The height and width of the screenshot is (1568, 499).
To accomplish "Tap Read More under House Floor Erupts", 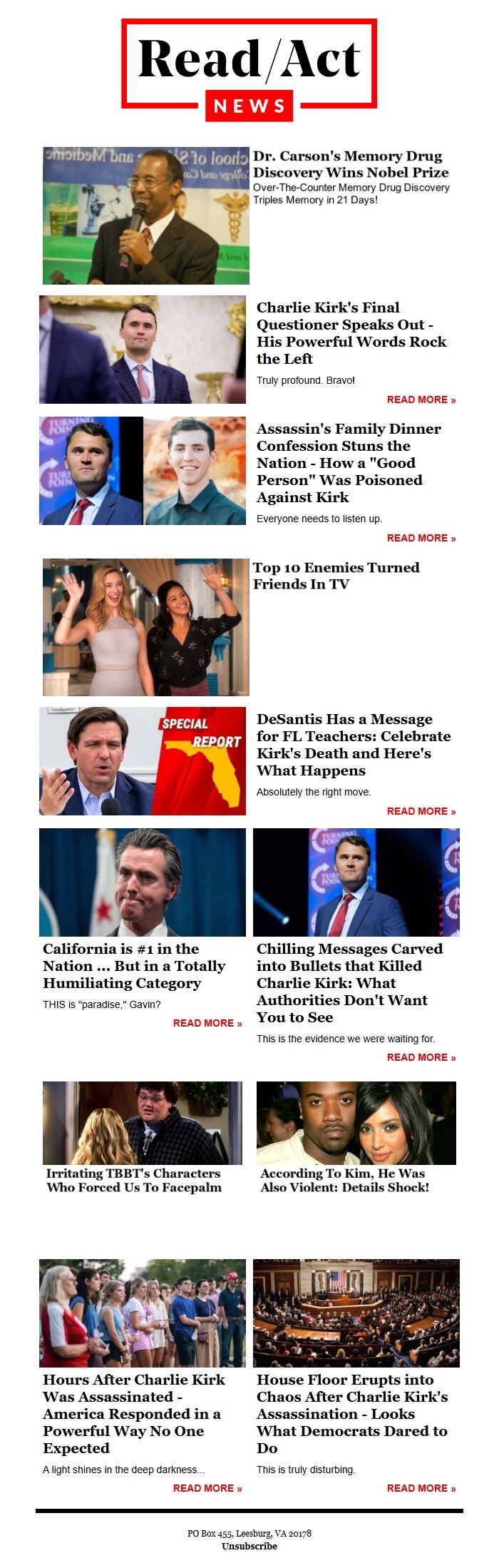I will coord(421,1488).
